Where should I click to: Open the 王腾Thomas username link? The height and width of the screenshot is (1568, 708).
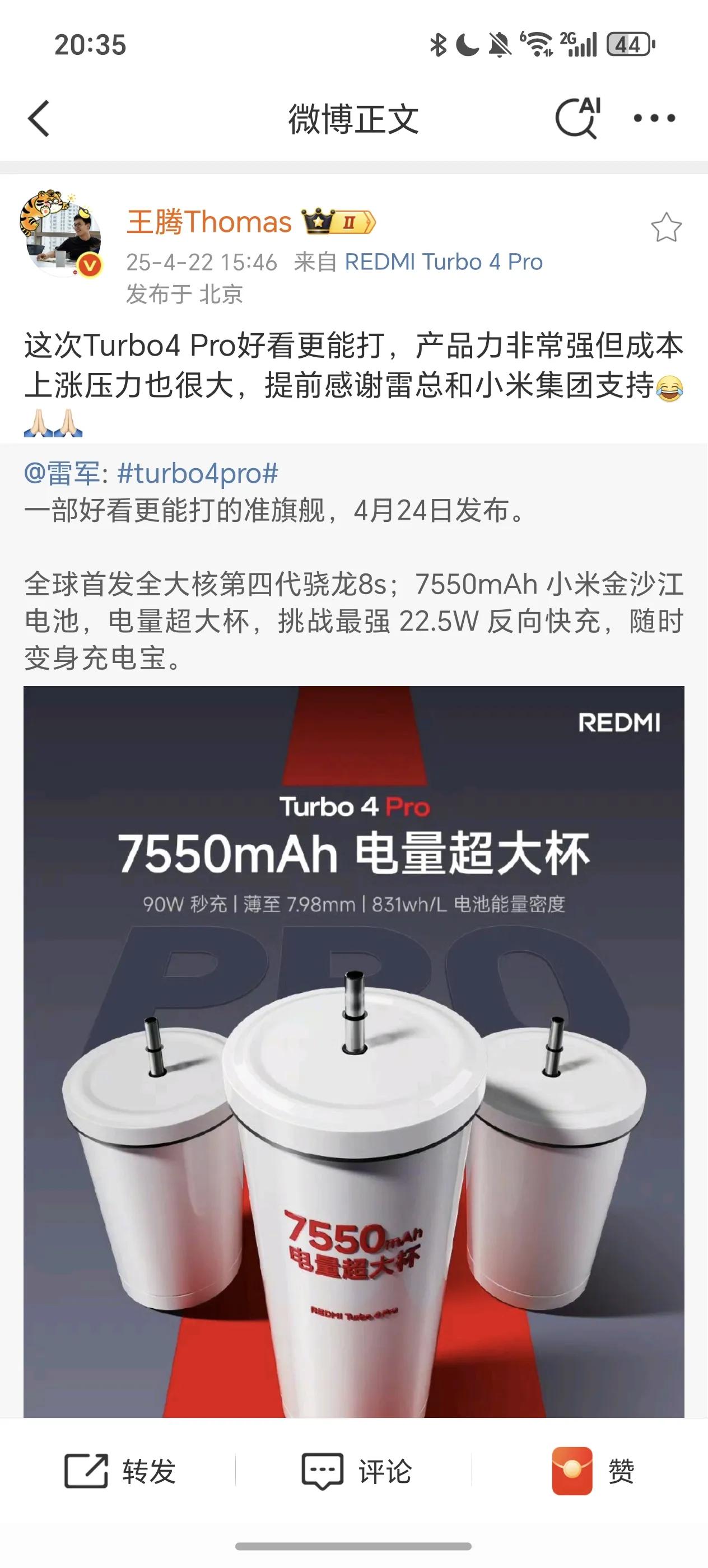pyautogui.click(x=209, y=222)
